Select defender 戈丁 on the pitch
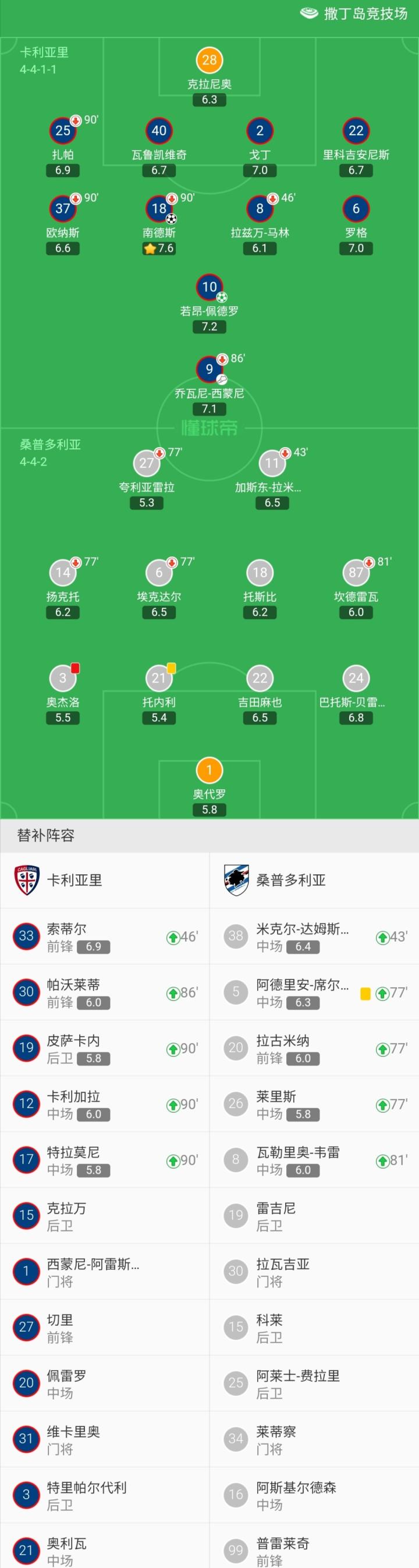Screen dimensions: 419x1568 click(260, 131)
